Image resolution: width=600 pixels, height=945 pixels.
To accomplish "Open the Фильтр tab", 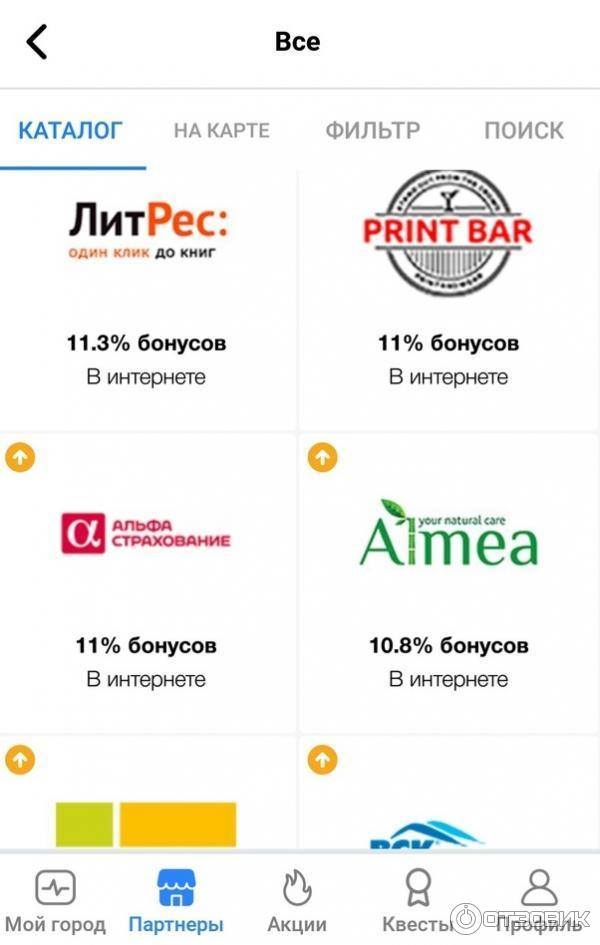I will [372, 130].
